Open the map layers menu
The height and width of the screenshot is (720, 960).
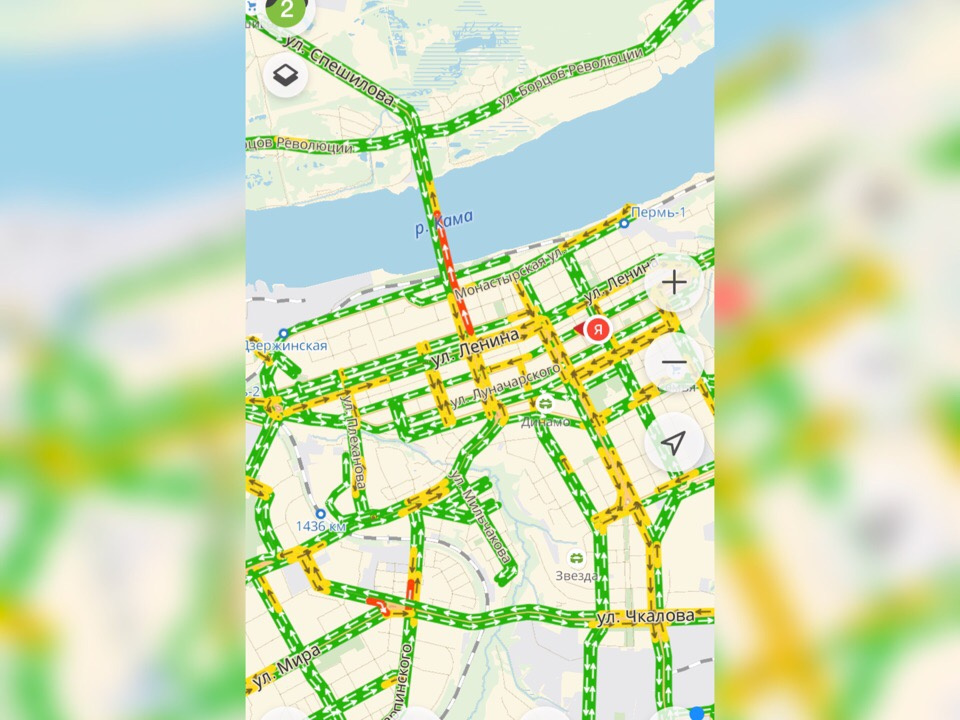[x=286, y=75]
